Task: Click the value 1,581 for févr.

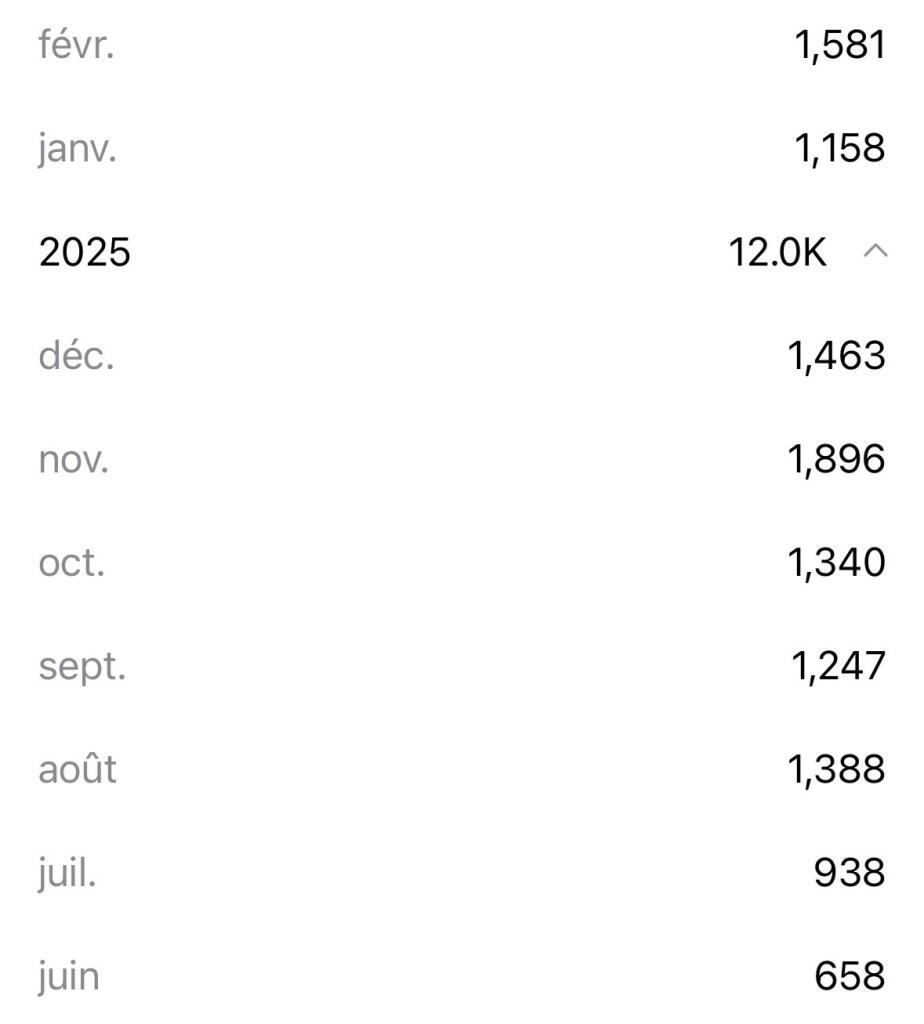Action: coord(840,44)
